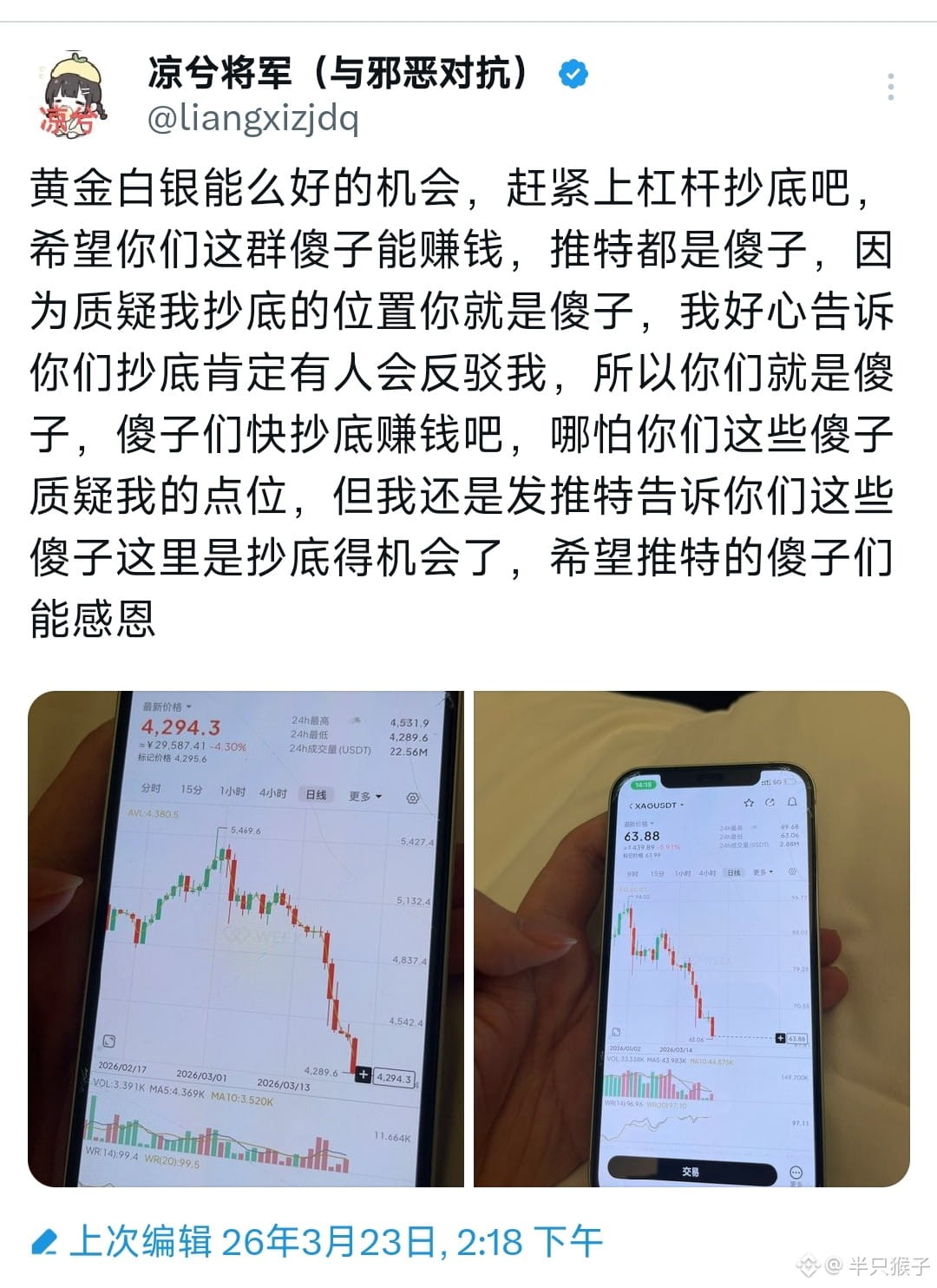Open the tweet's three-dot overflow menu
This screenshot has width=937, height=1288.
[x=891, y=87]
